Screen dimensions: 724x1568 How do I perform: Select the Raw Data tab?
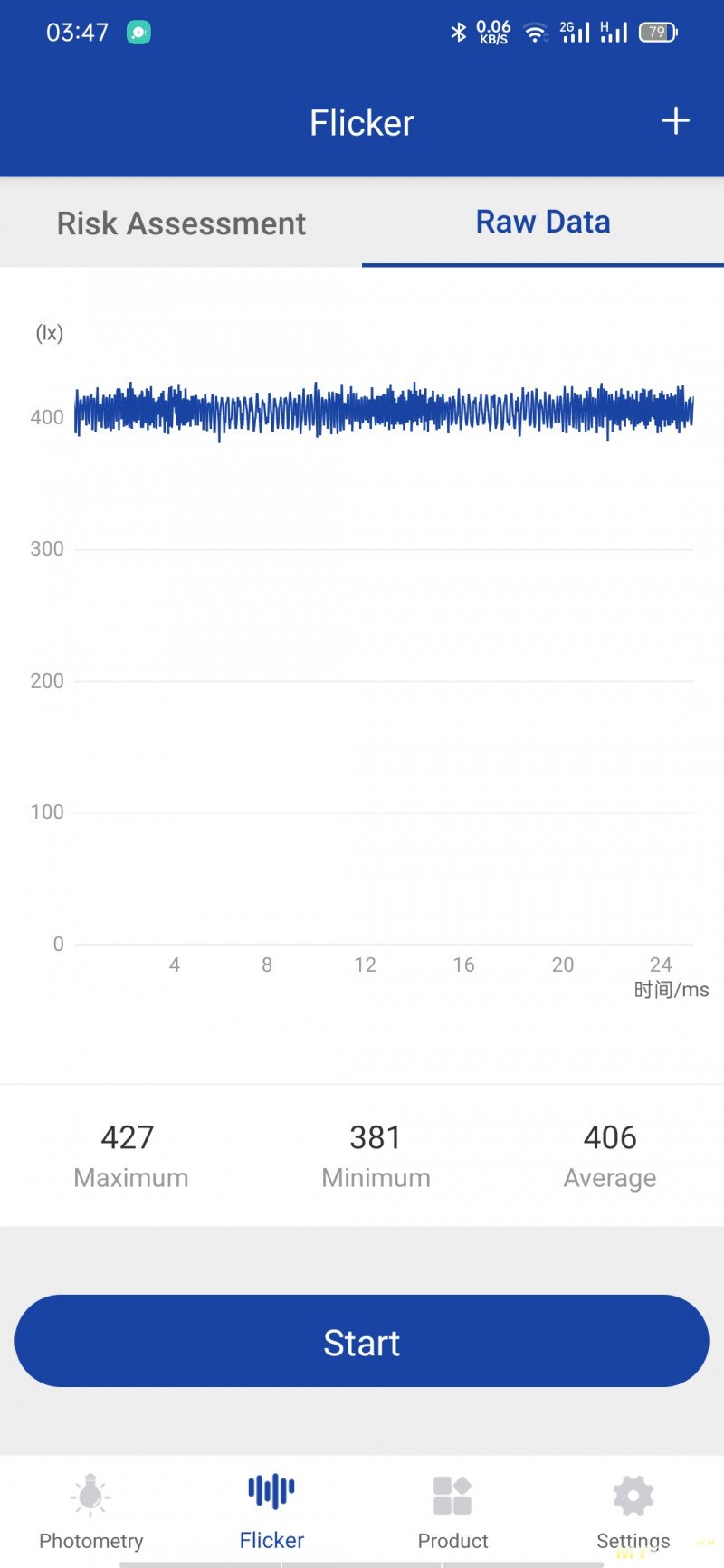(x=543, y=223)
